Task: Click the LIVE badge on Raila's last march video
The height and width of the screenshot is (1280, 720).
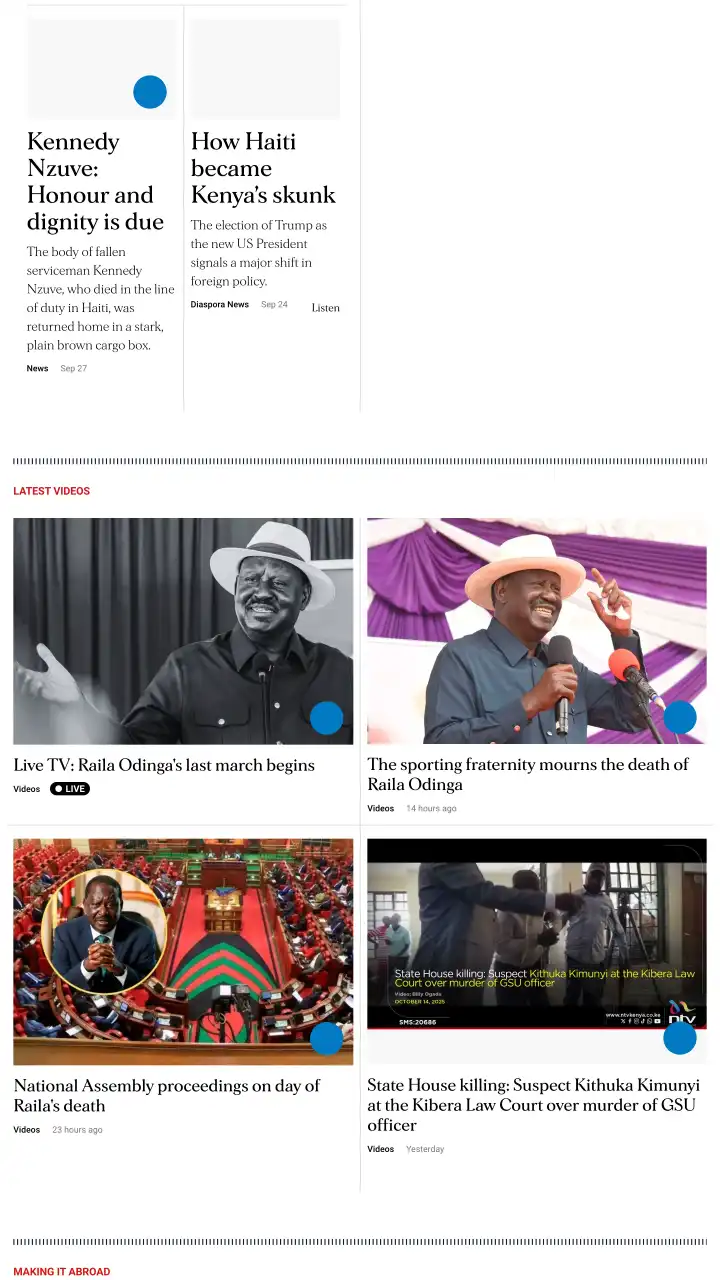Action: pos(70,788)
